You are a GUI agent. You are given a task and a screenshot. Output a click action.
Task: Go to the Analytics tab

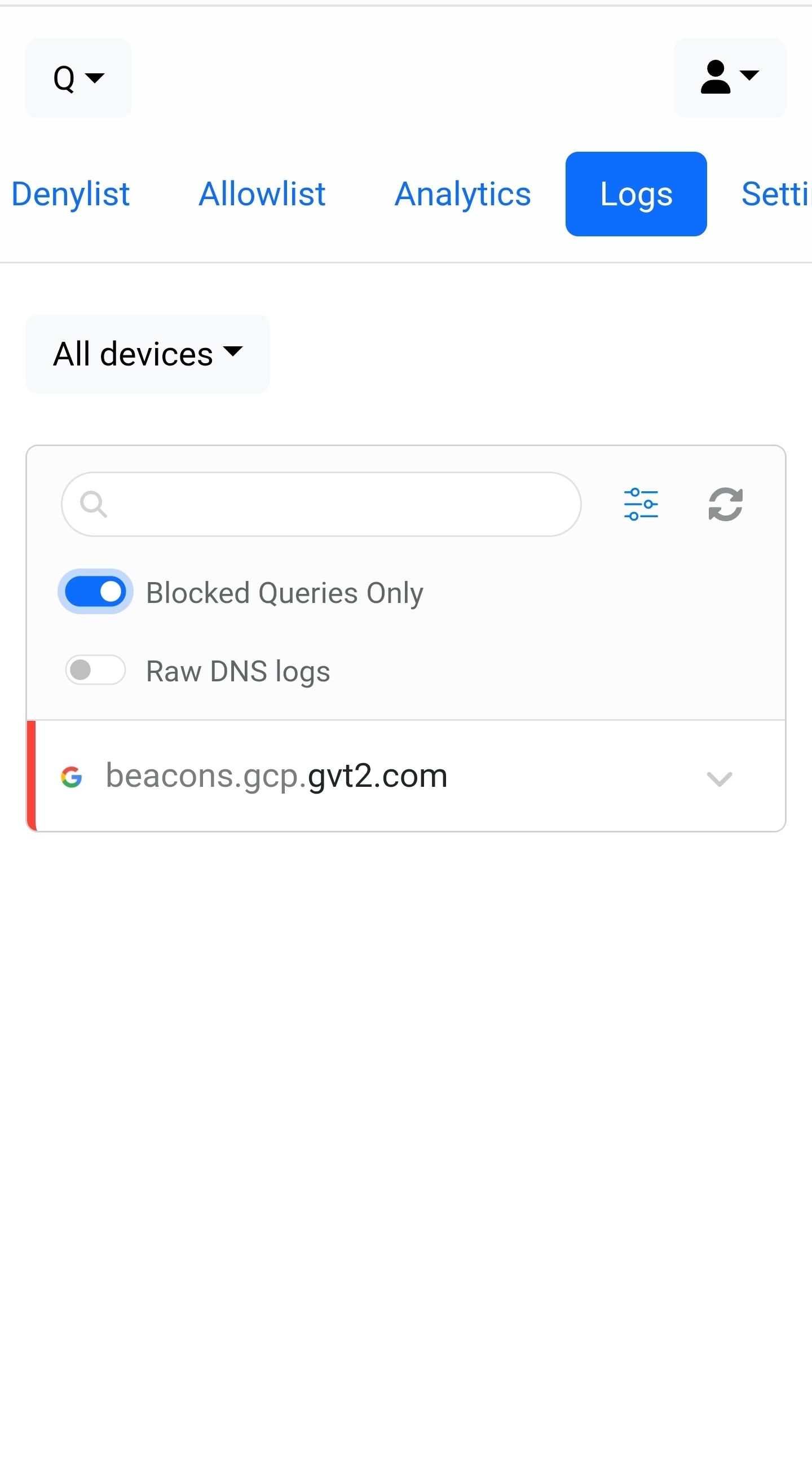tap(462, 194)
